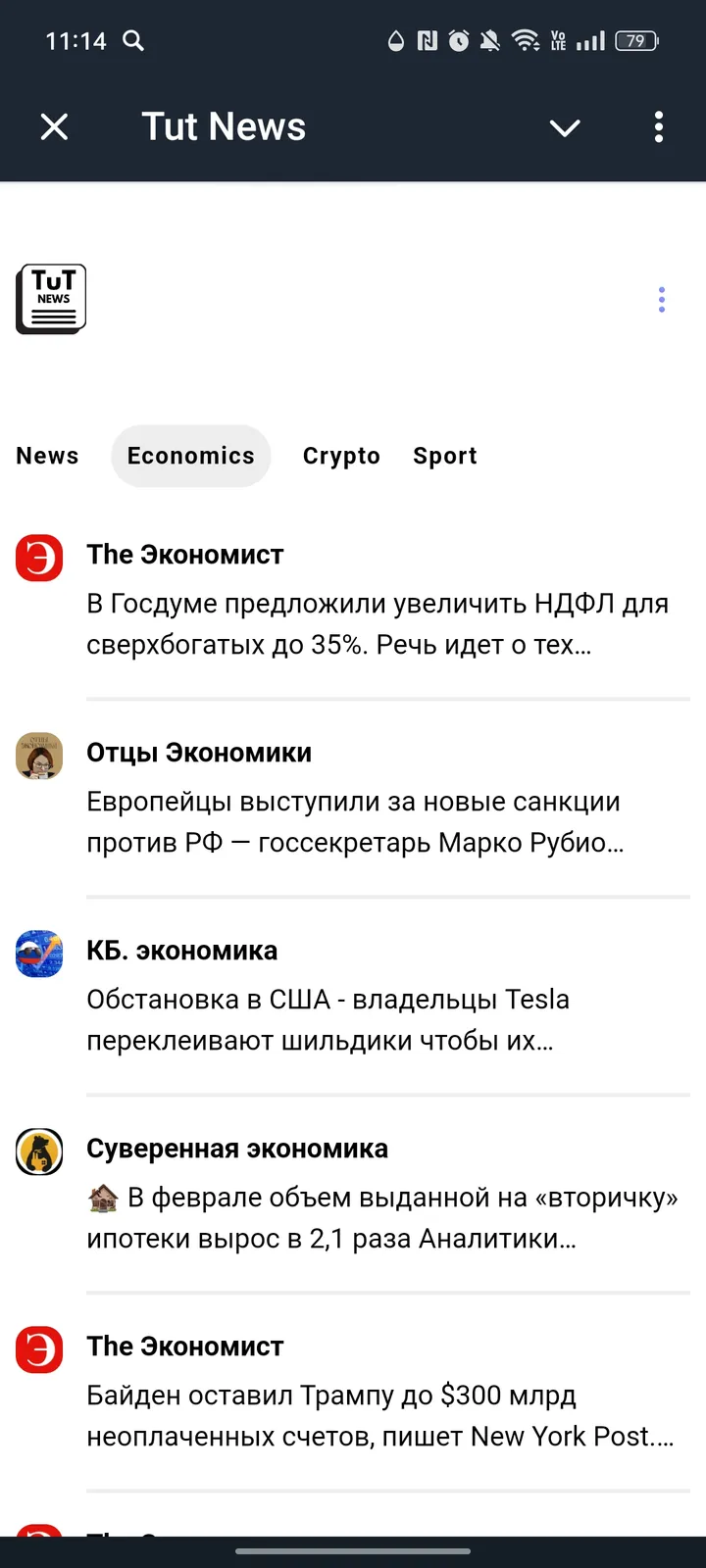This screenshot has width=706, height=1568.
Task: Tap the Wi-Fi icon in the status bar
Action: pos(527,41)
